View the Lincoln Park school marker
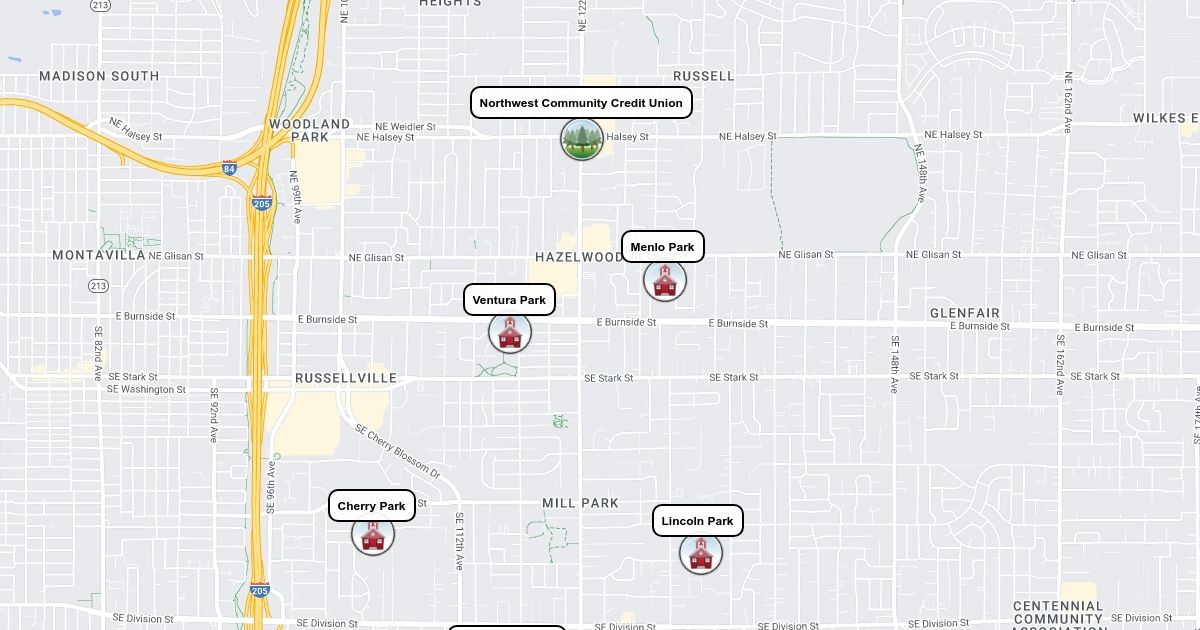Viewport: 1200px width, 630px height. click(700, 553)
